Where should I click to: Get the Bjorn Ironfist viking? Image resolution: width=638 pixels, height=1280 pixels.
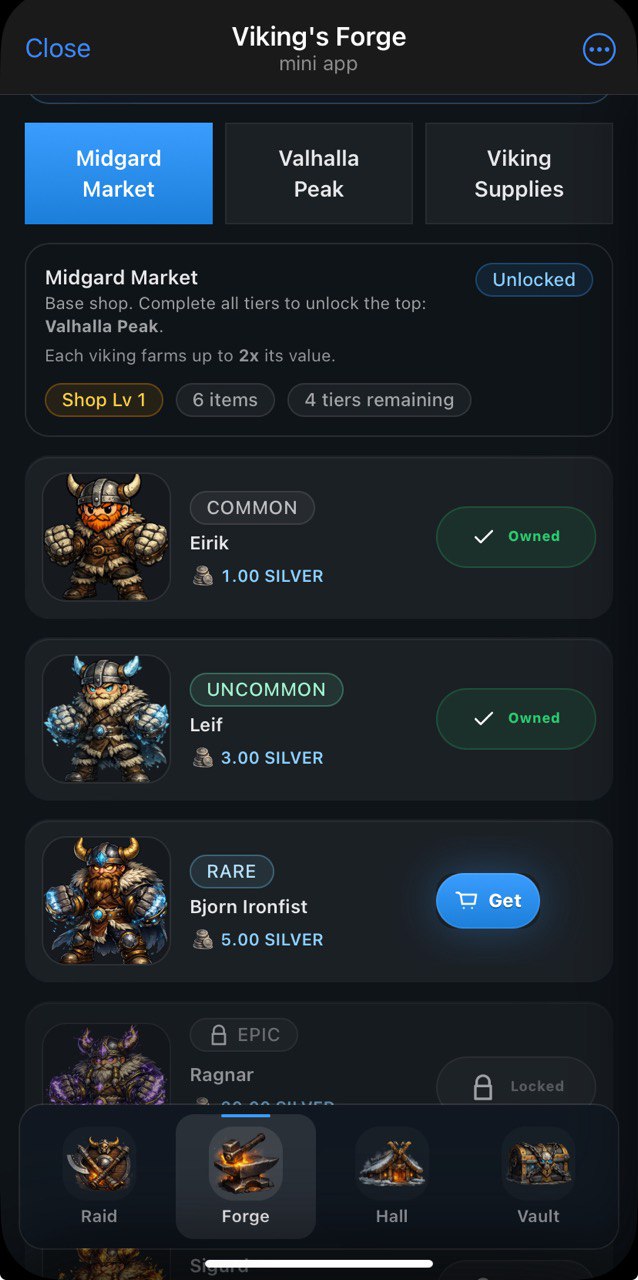point(488,900)
